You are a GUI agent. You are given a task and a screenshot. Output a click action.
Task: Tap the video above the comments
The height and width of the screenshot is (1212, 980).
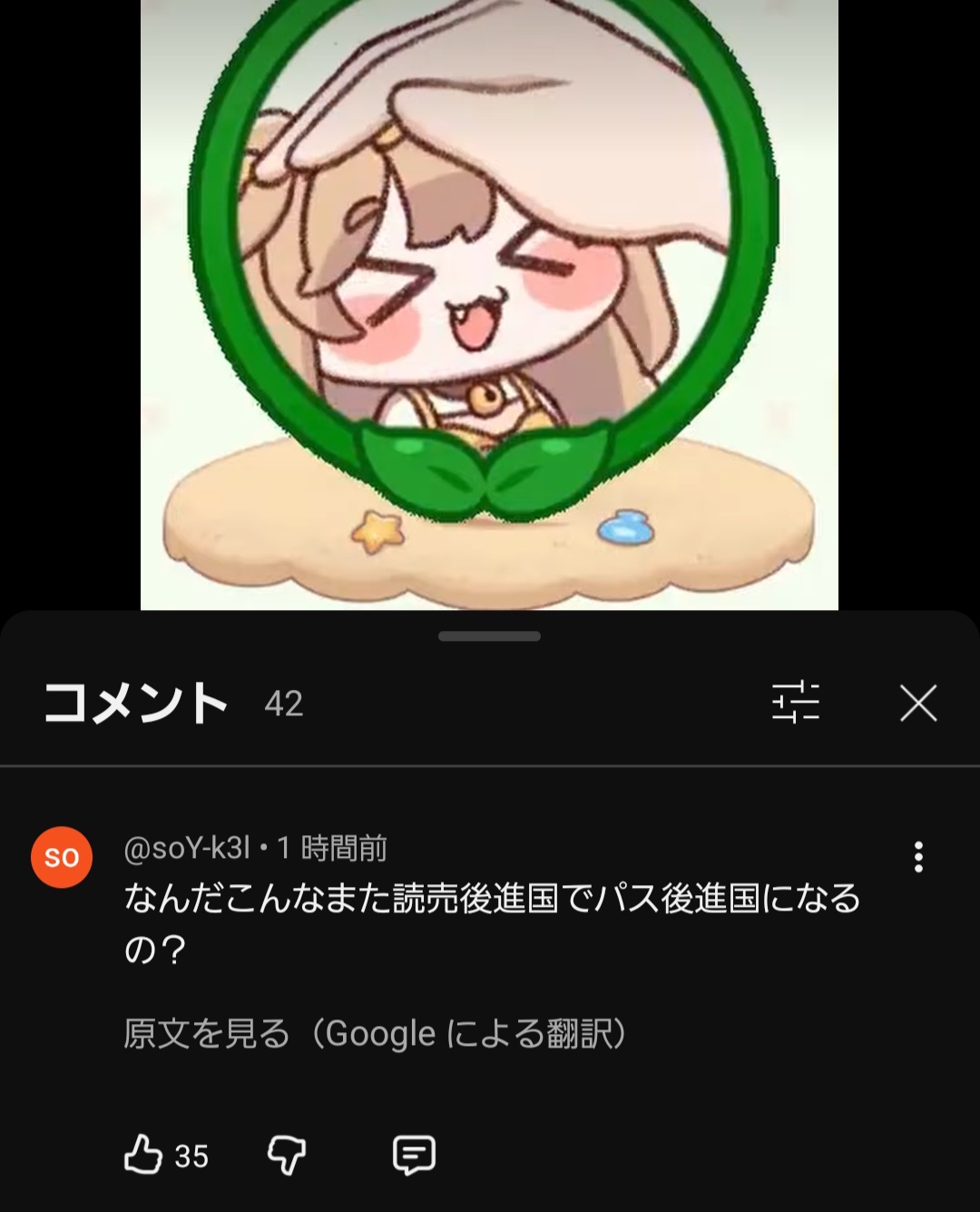click(x=489, y=304)
